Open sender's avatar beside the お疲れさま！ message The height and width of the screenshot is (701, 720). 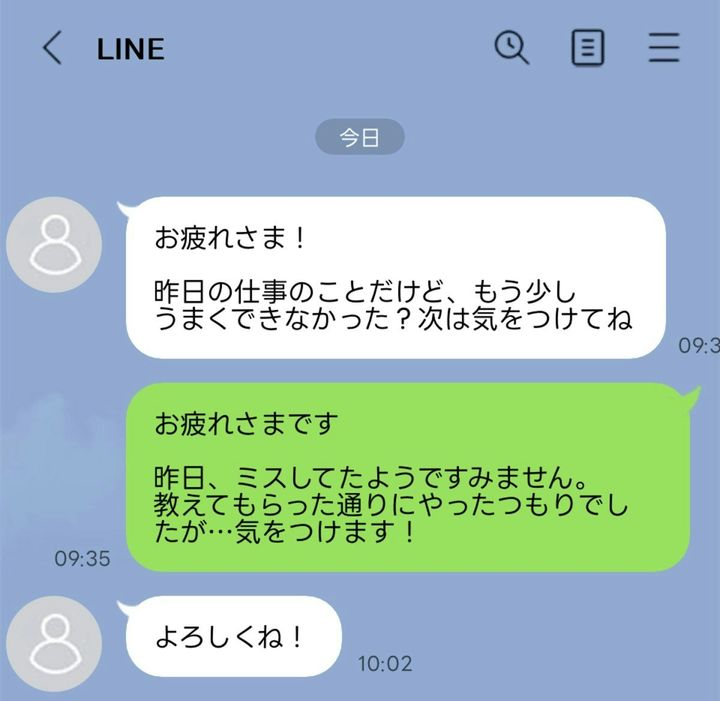tap(54, 245)
